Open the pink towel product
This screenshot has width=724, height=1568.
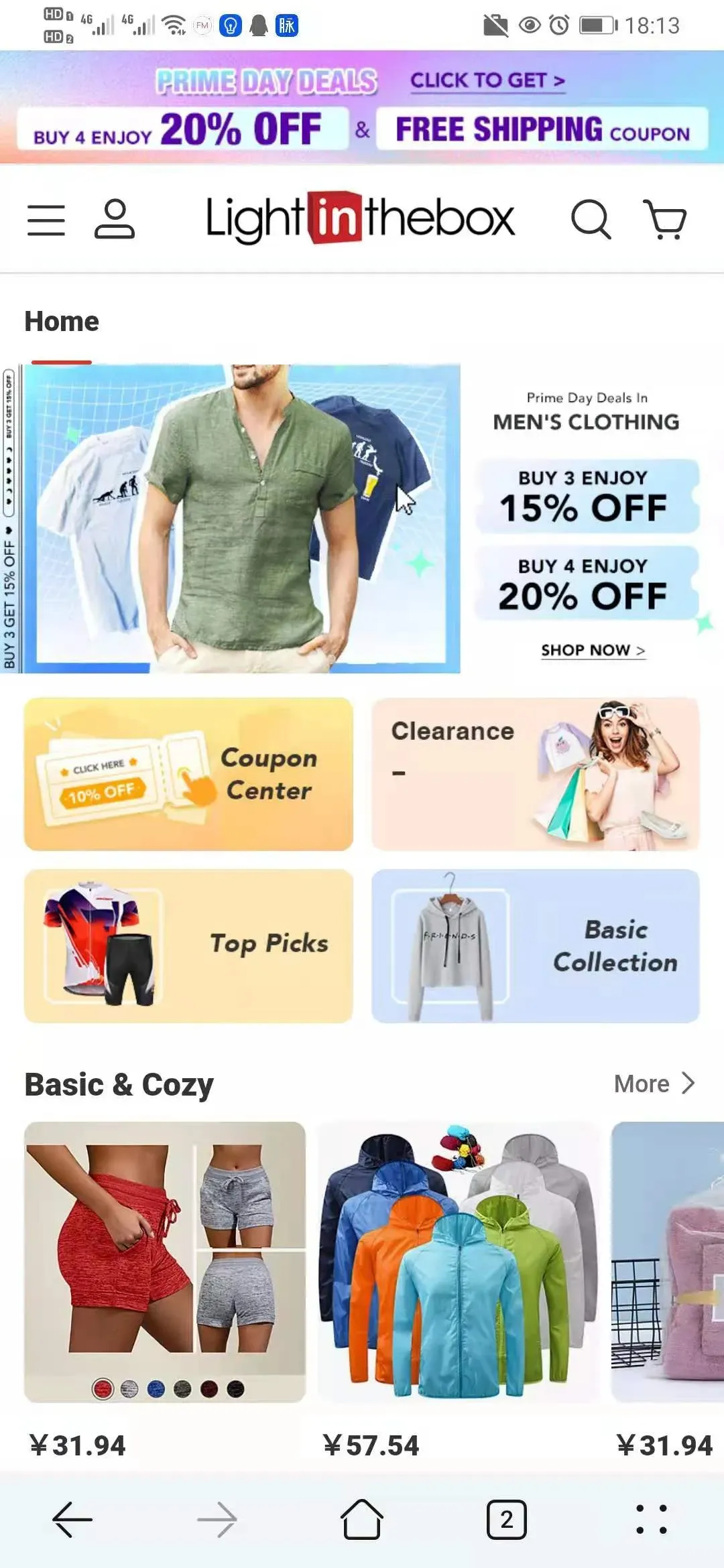click(x=670, y=1260)
